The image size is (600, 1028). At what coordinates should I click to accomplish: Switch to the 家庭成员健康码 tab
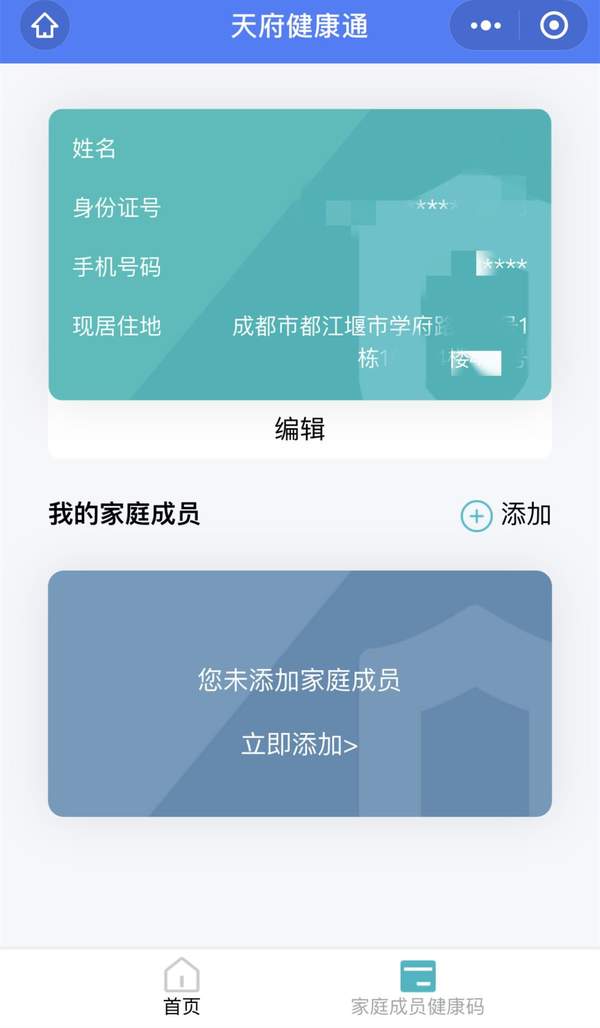click(417, 986)
